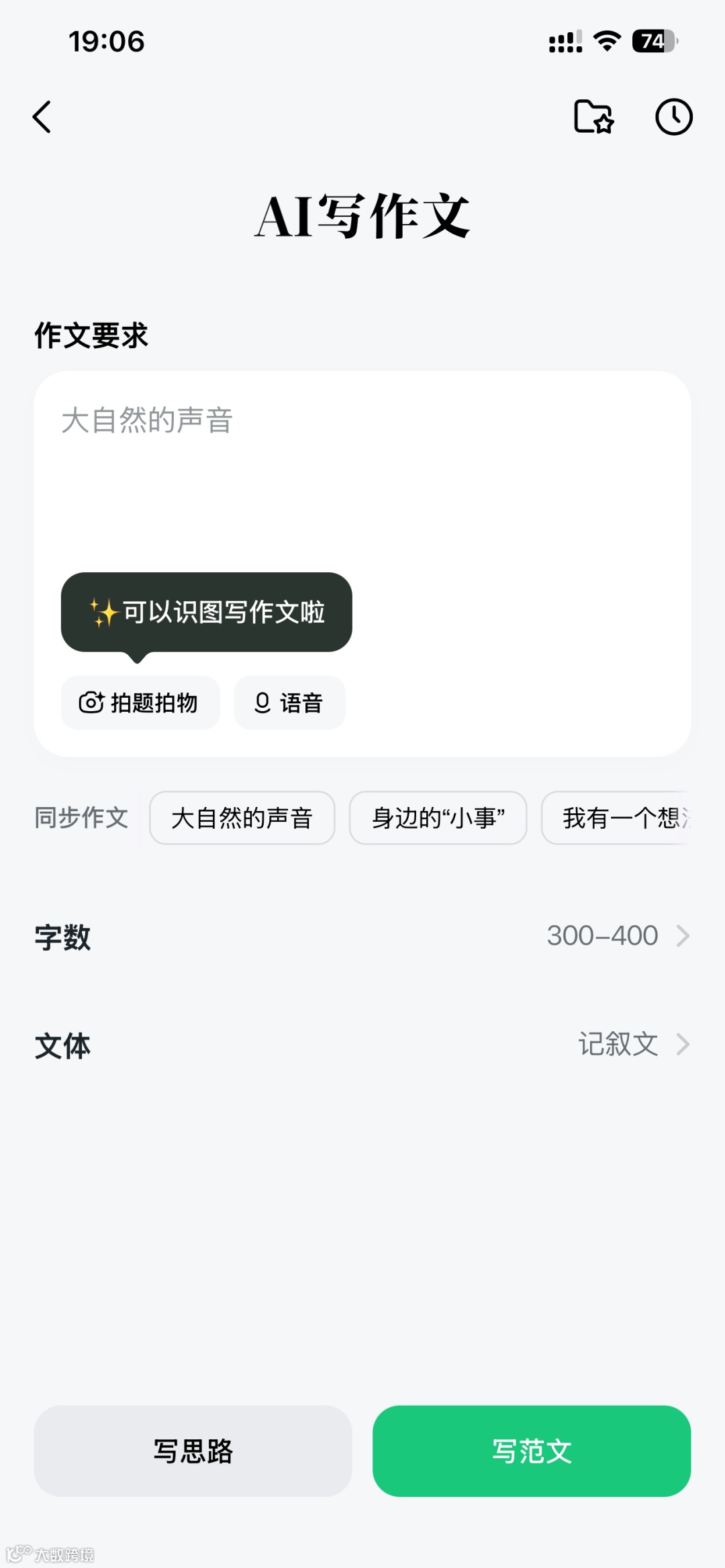Viewport: 725px width, 1568px height.
Task: Tap the chevron next to 记叙文
Action: click(x=683, y=1045)
